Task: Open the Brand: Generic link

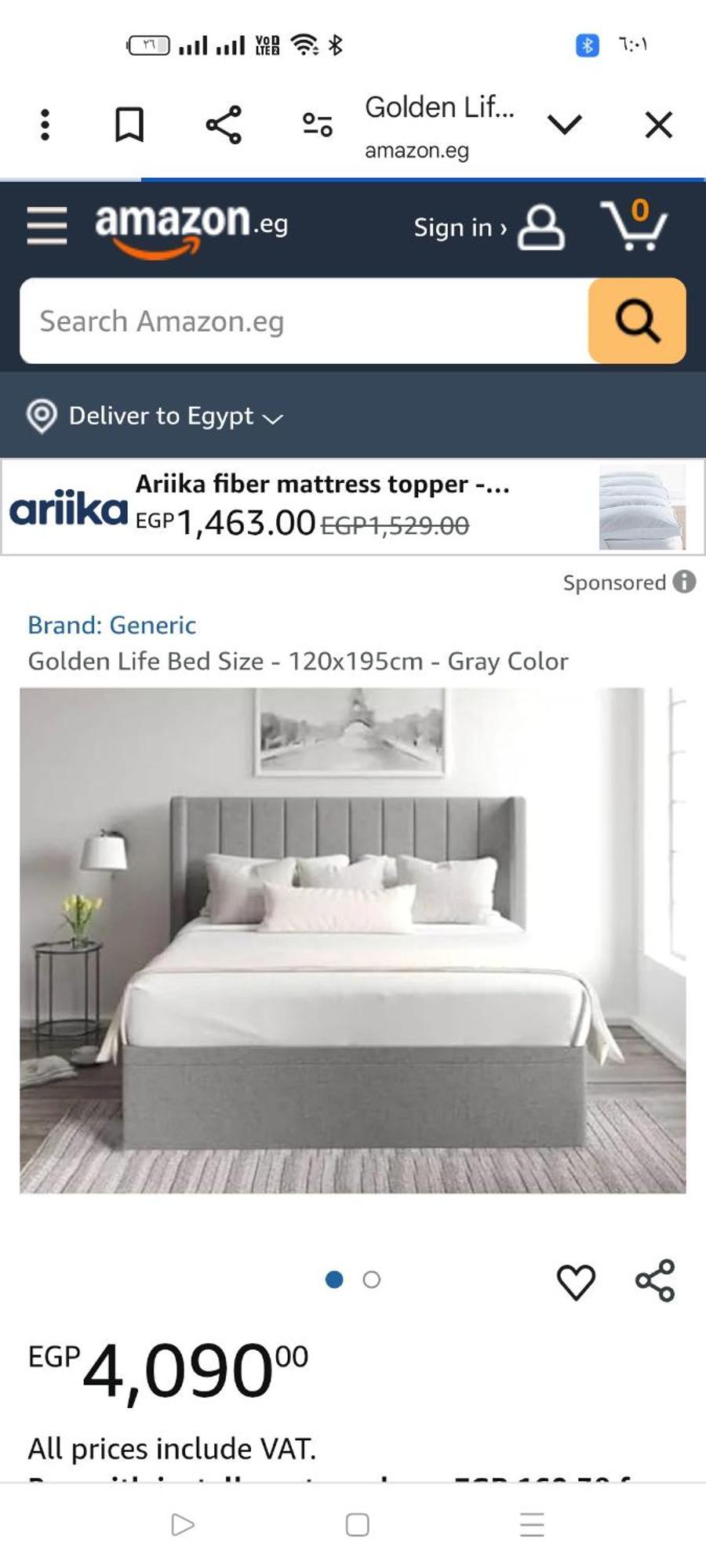Action: tap(112, 625)
